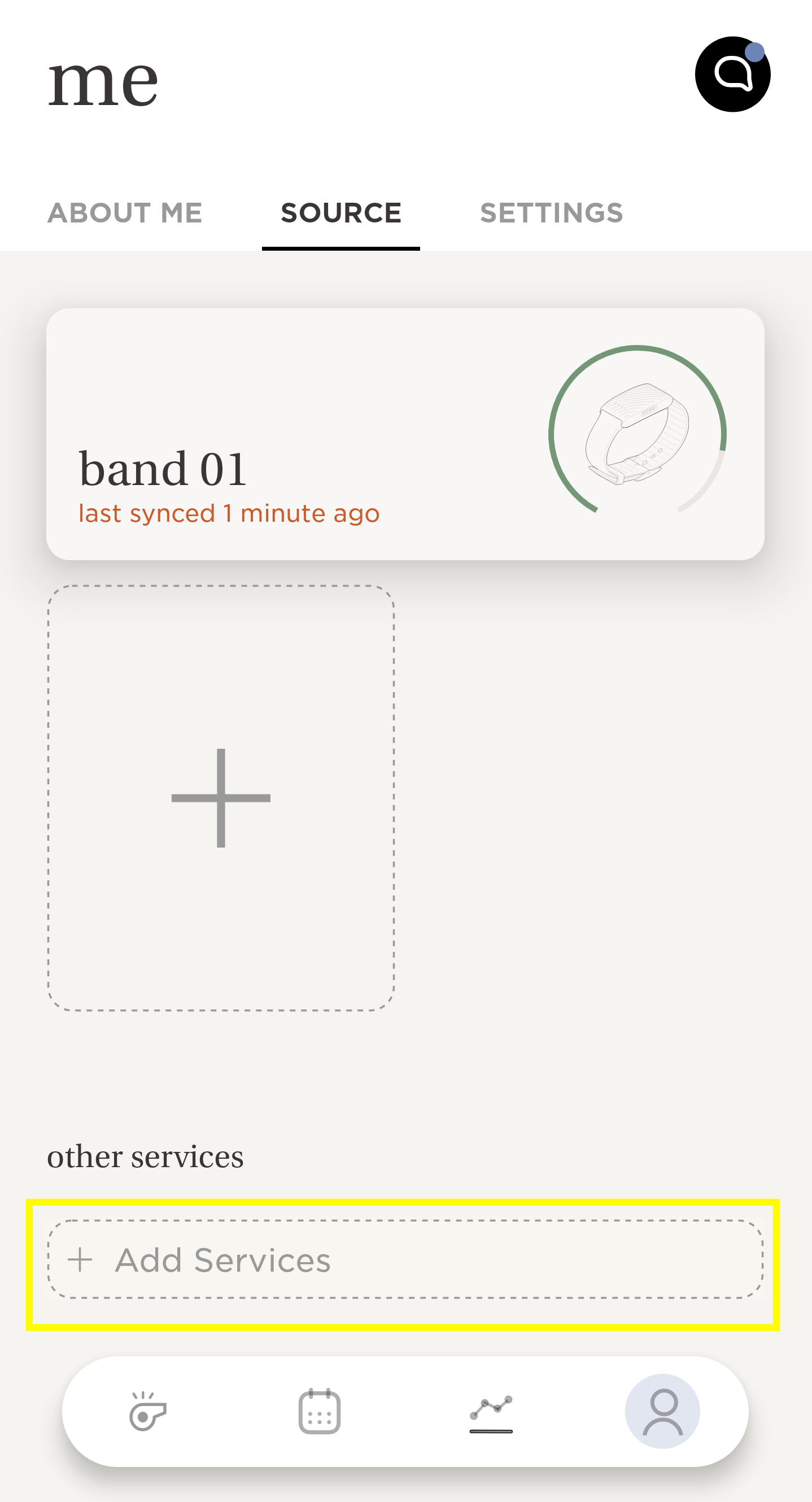Image resolution: width=812 pixels, height=1502 pixels.
Task: Switch to the ABOUT ME tab
Action: 126,212
